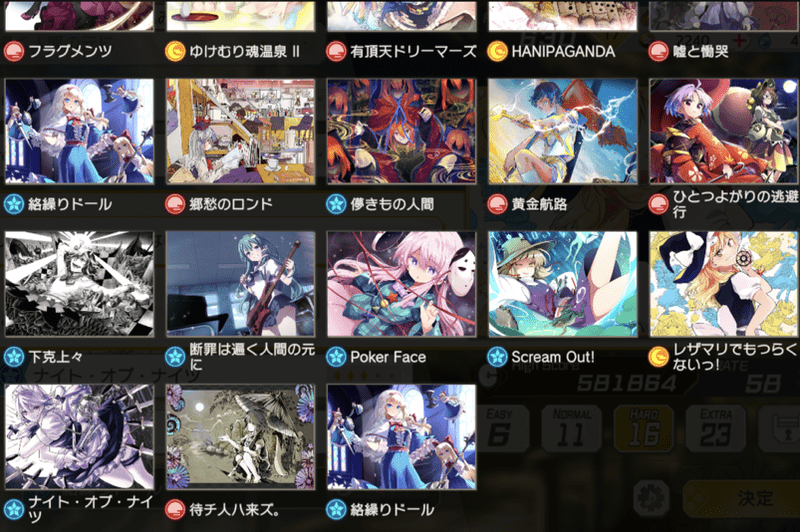
Task: Open the 下克上々 song tile
Action: (79, 285)
